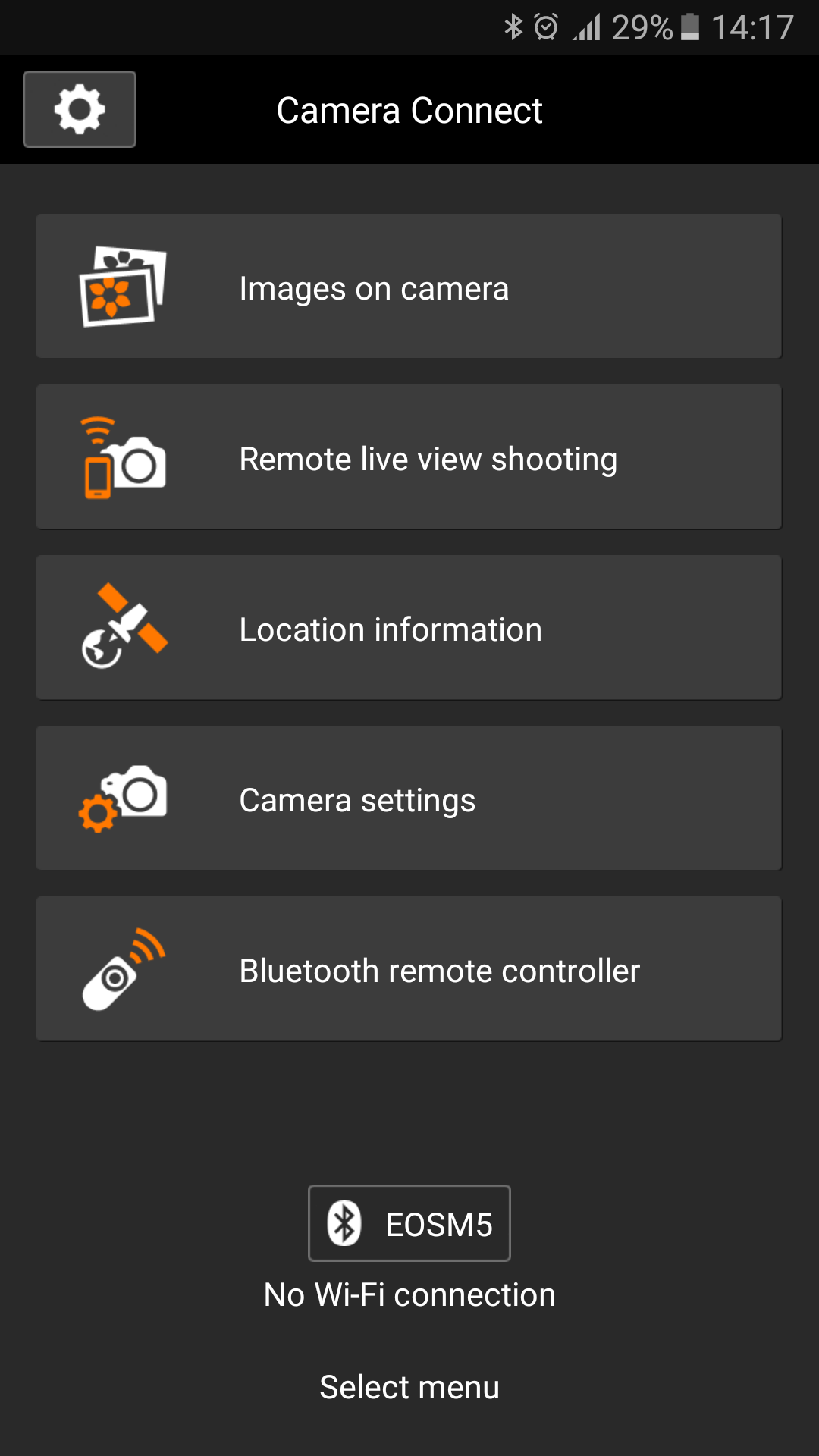Open the settings gear icon
Image resolution: width=819 pixels, height=1456 pixels.
point(80,109)
